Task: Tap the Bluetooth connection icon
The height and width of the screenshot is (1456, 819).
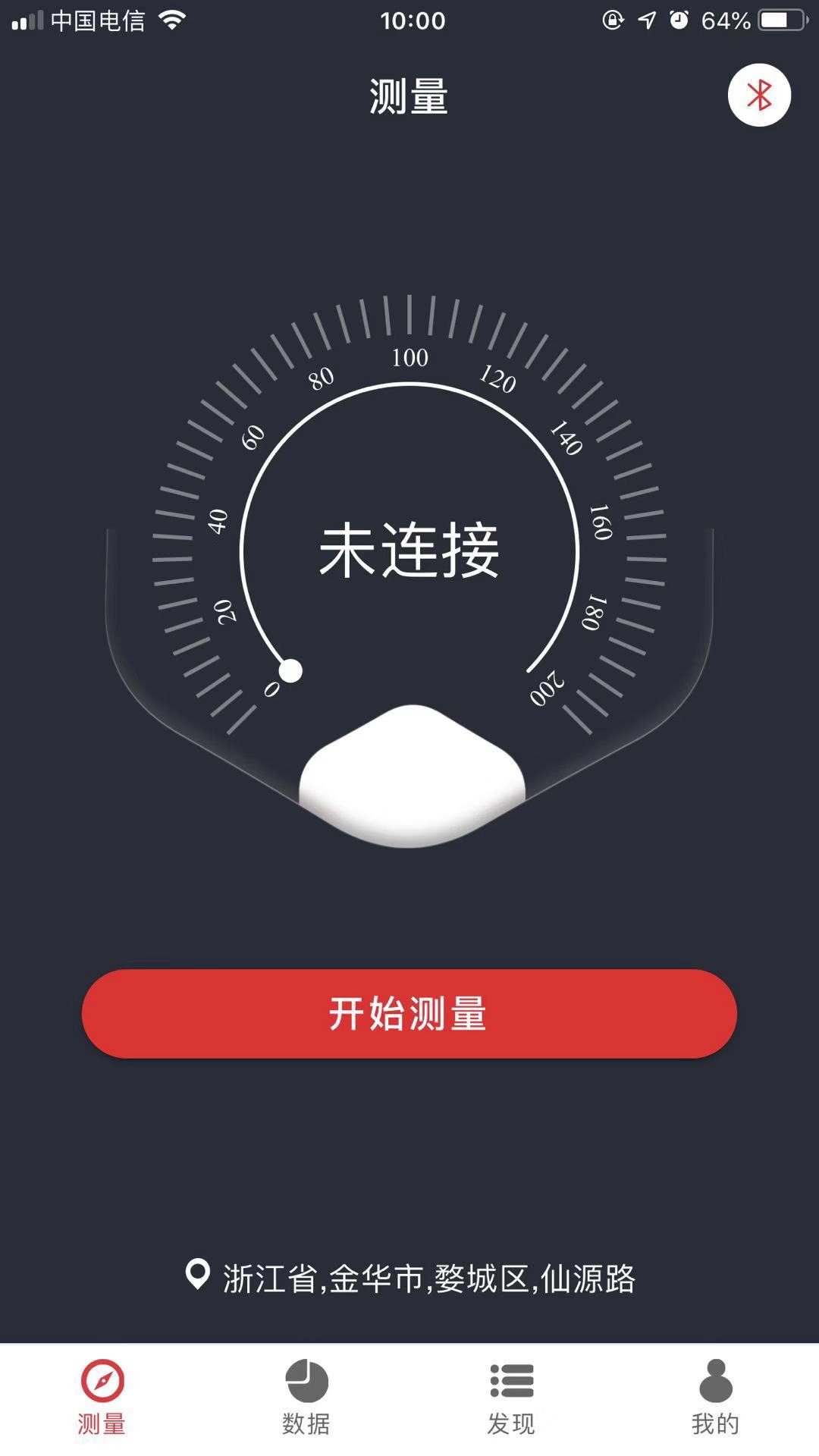Action: 759,96
